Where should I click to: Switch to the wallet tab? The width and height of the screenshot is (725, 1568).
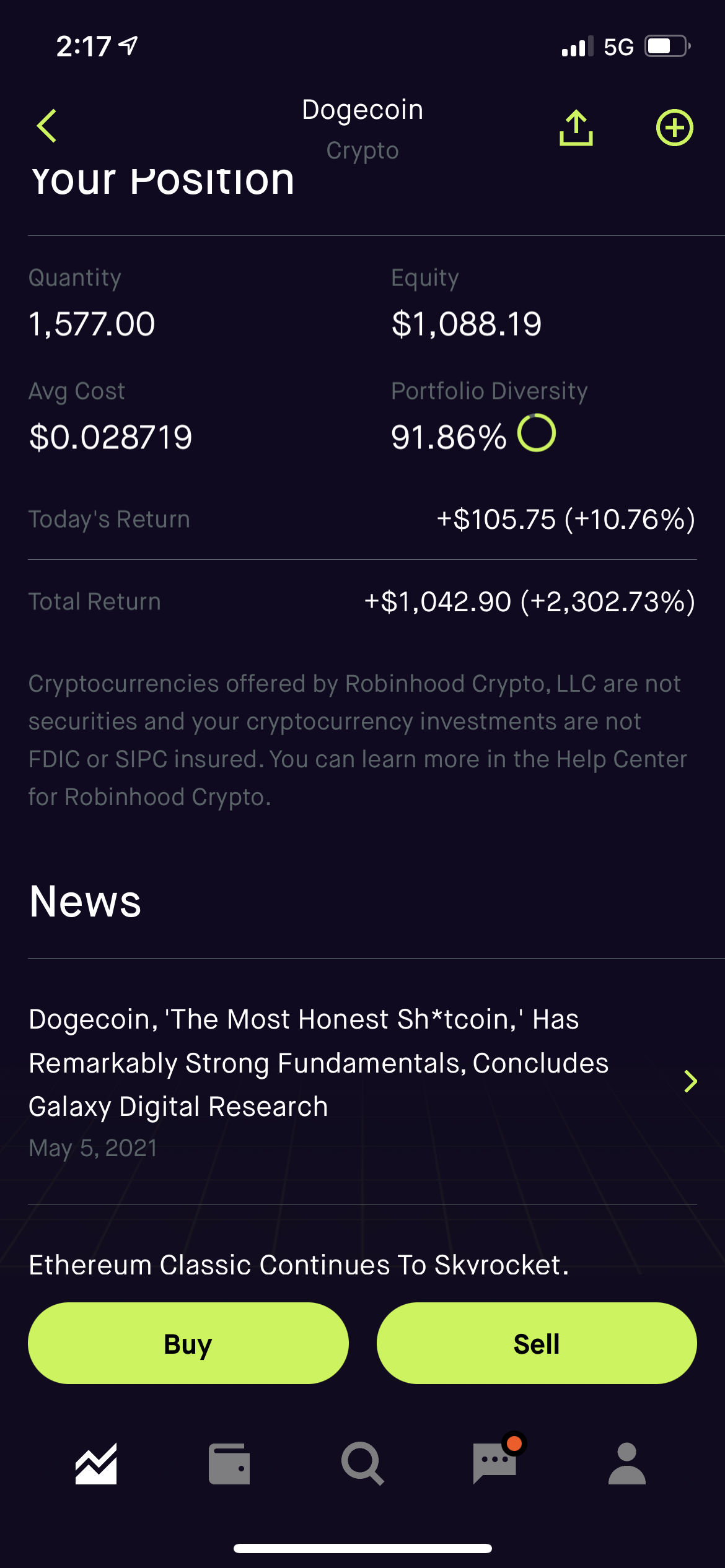point(229,1464)
